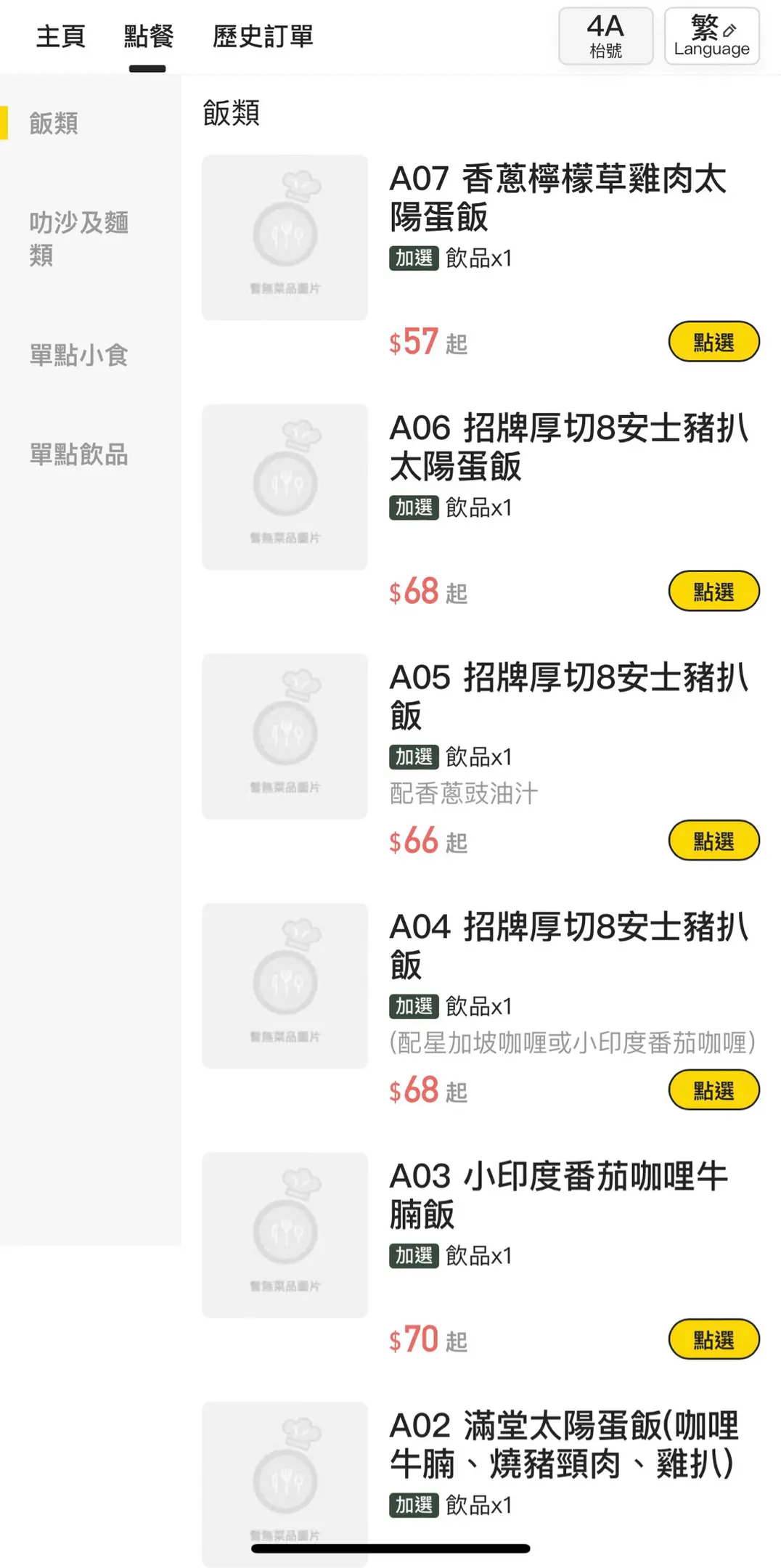781x1568 pixels.
Task: Tap 點選 for A03 小印度番茄咖哩牛腩飯
Action: [713, 1339]
